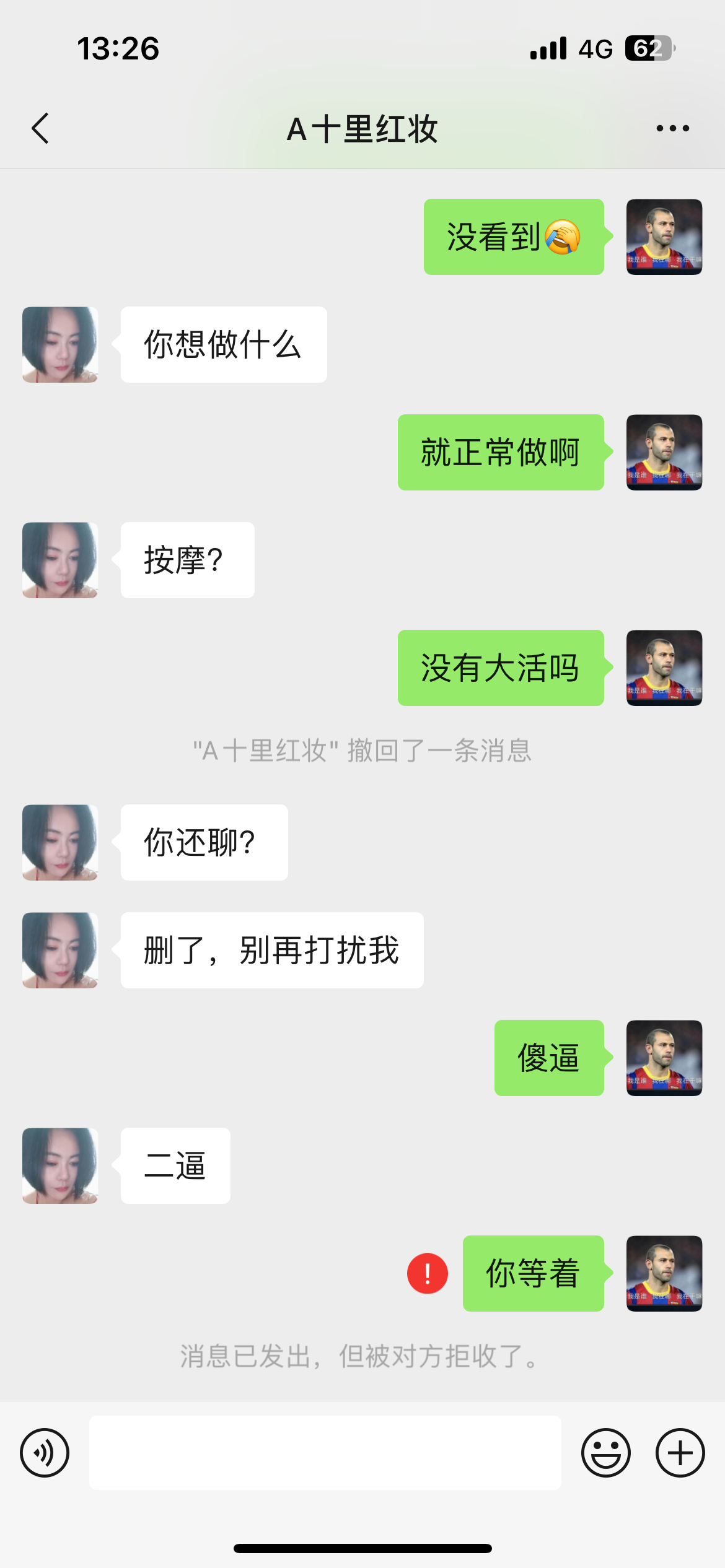Switch to voice input mode

(x=44, y=1452)
